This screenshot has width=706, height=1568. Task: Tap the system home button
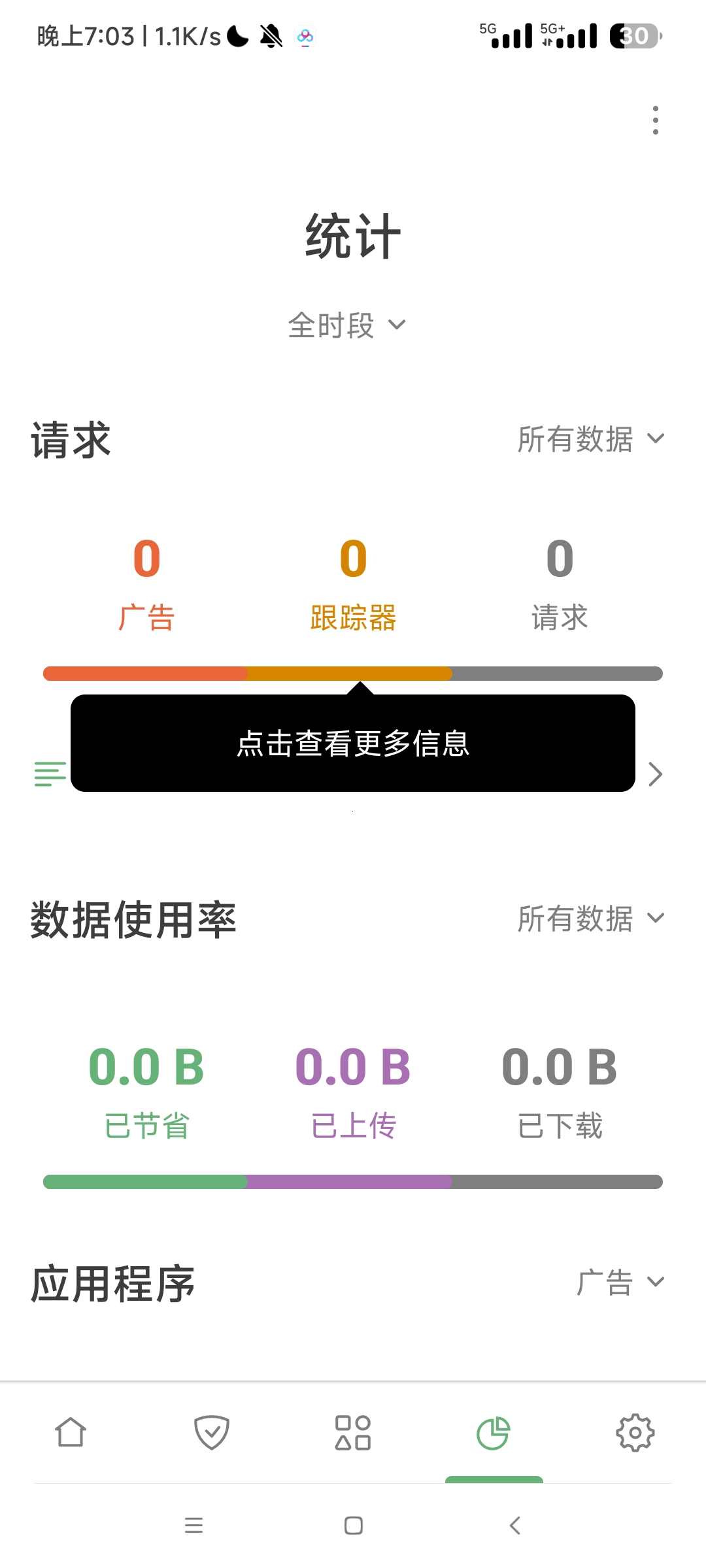coord(354,1526)
